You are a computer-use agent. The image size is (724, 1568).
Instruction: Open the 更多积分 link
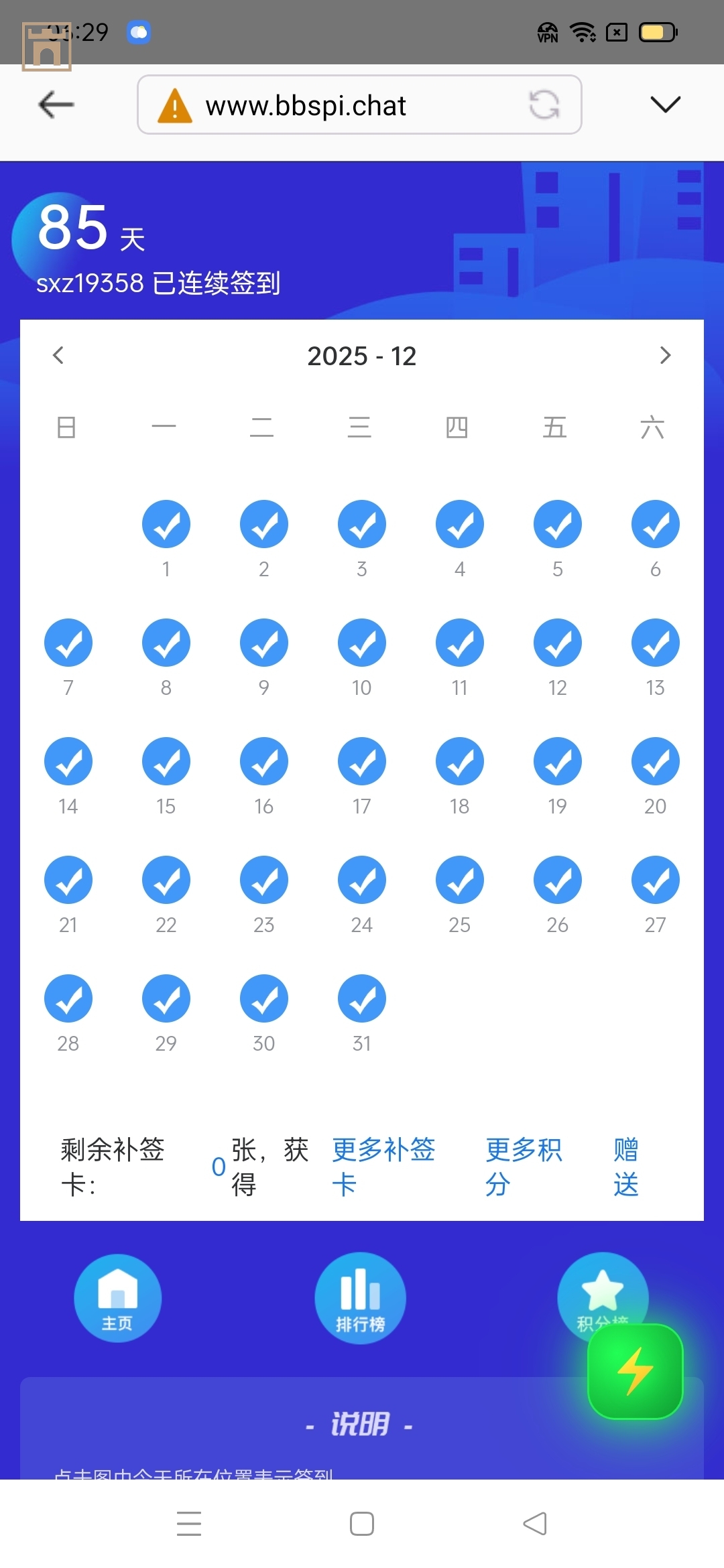(523, 1167)
